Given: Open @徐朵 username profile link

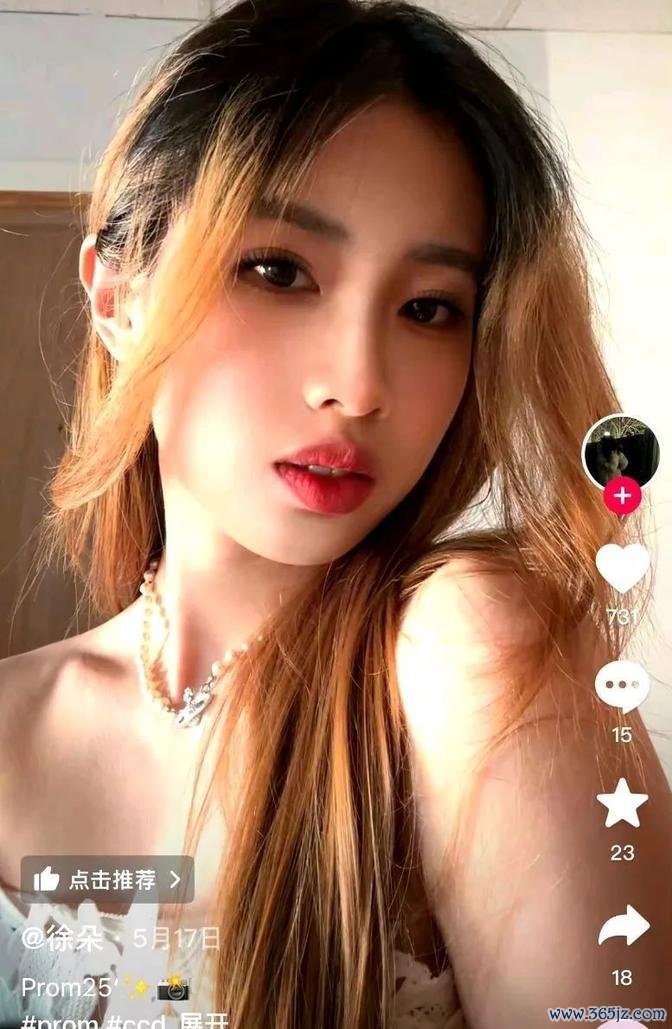Looking at the screenshot, I should point(61,938).
